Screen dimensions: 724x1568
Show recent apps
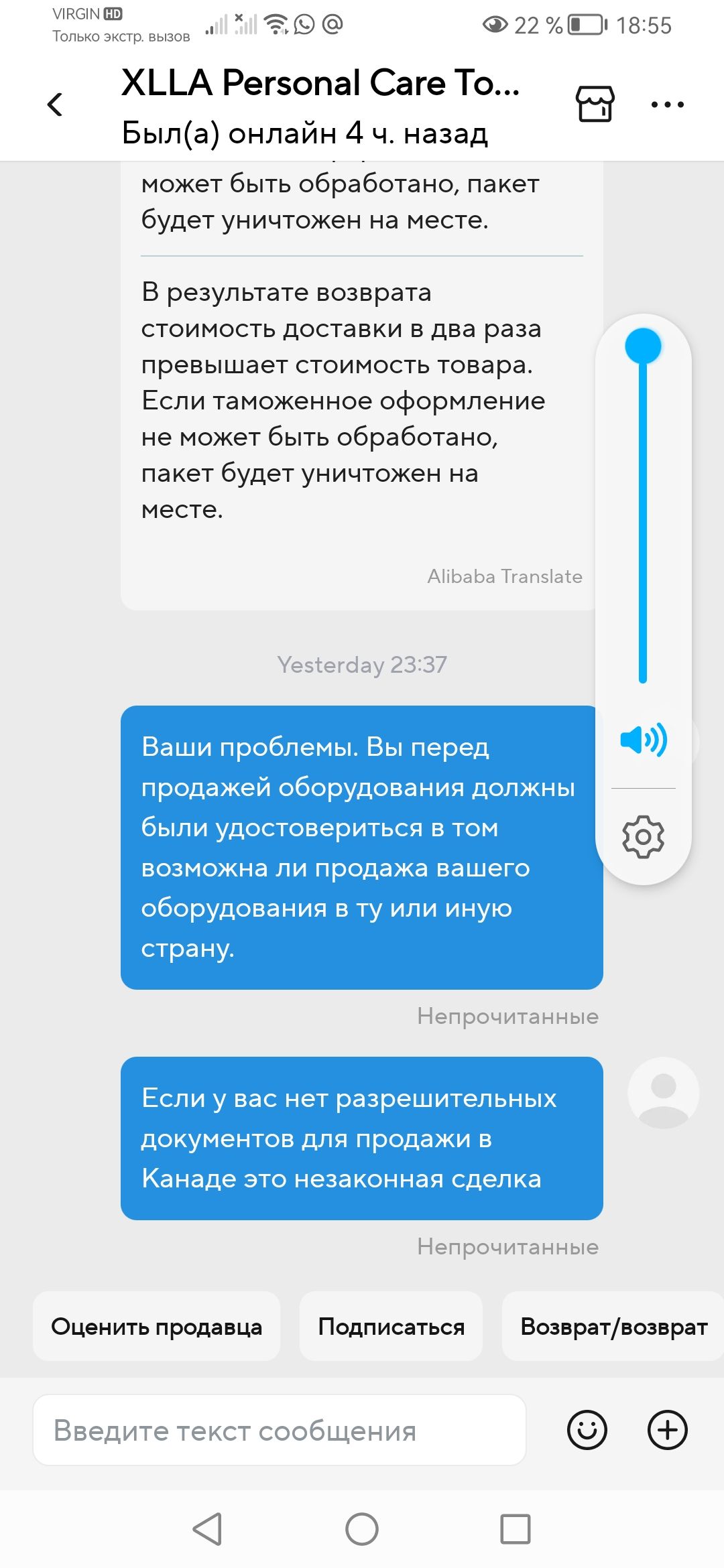pyautogui.click(x=516, y=1529)
